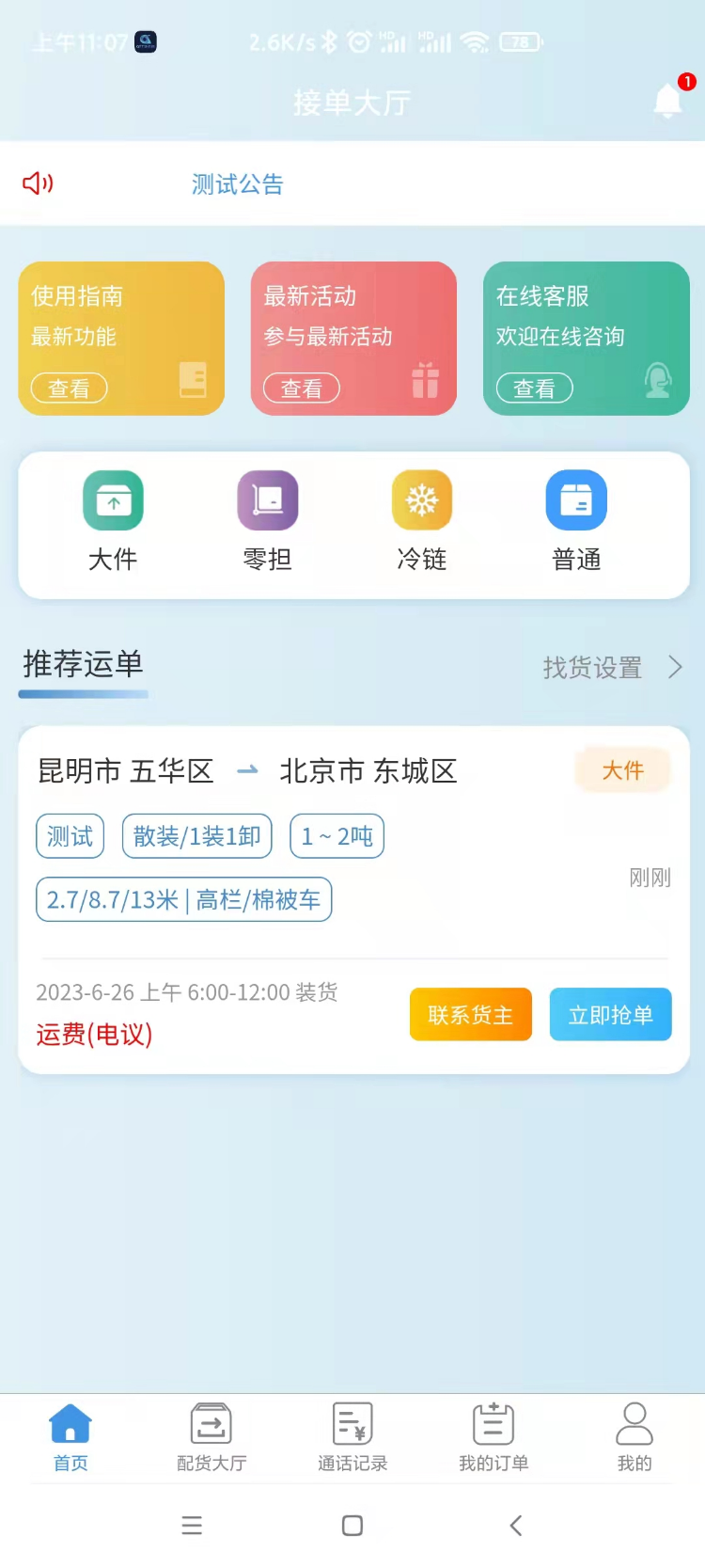Open the Android recents menu button
The height and width of the screenshot is (1568, 705).
tap(192, 1526)
